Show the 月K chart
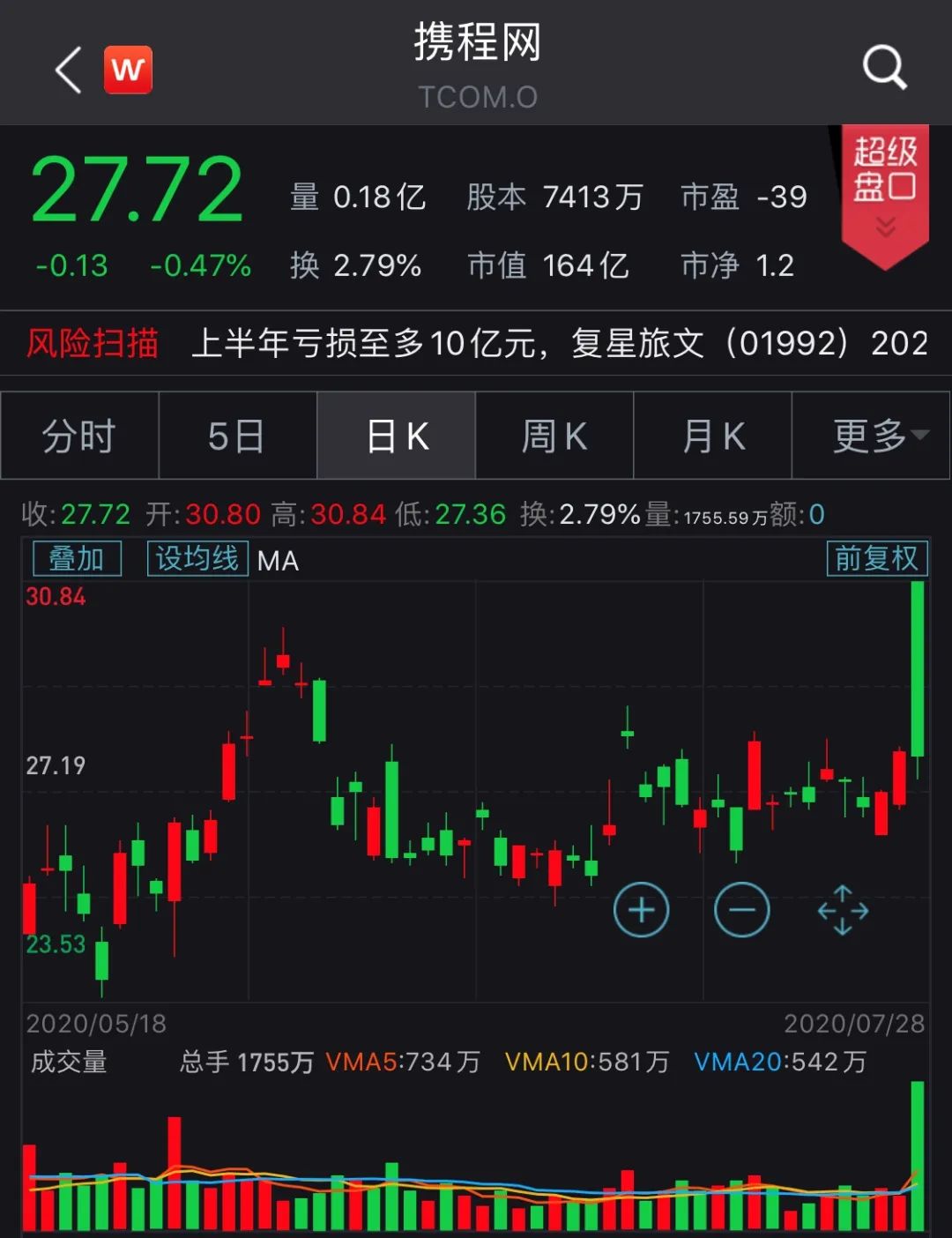 click(x=712, y=436)
